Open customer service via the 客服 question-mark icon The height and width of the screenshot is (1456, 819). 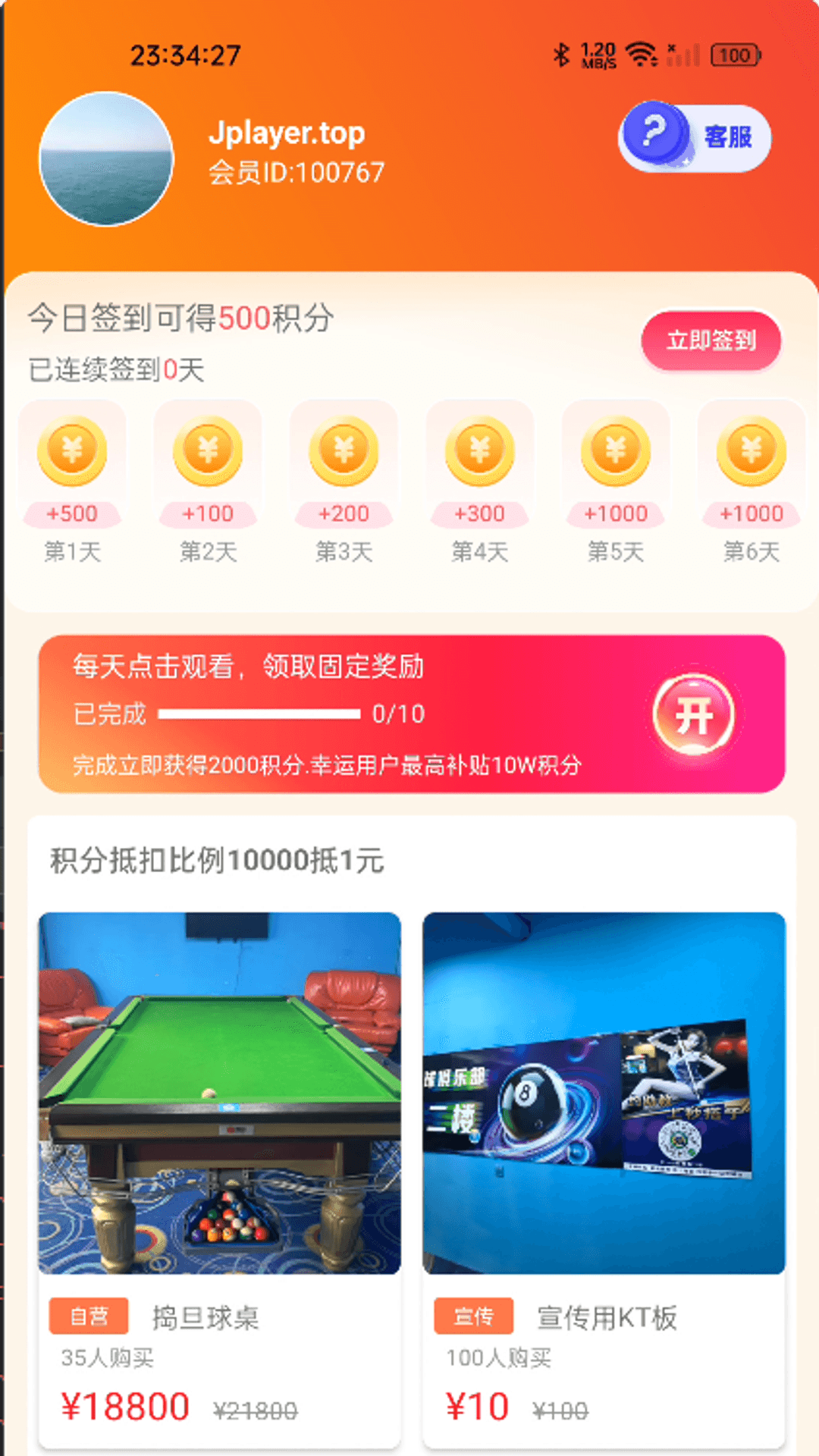657,136
